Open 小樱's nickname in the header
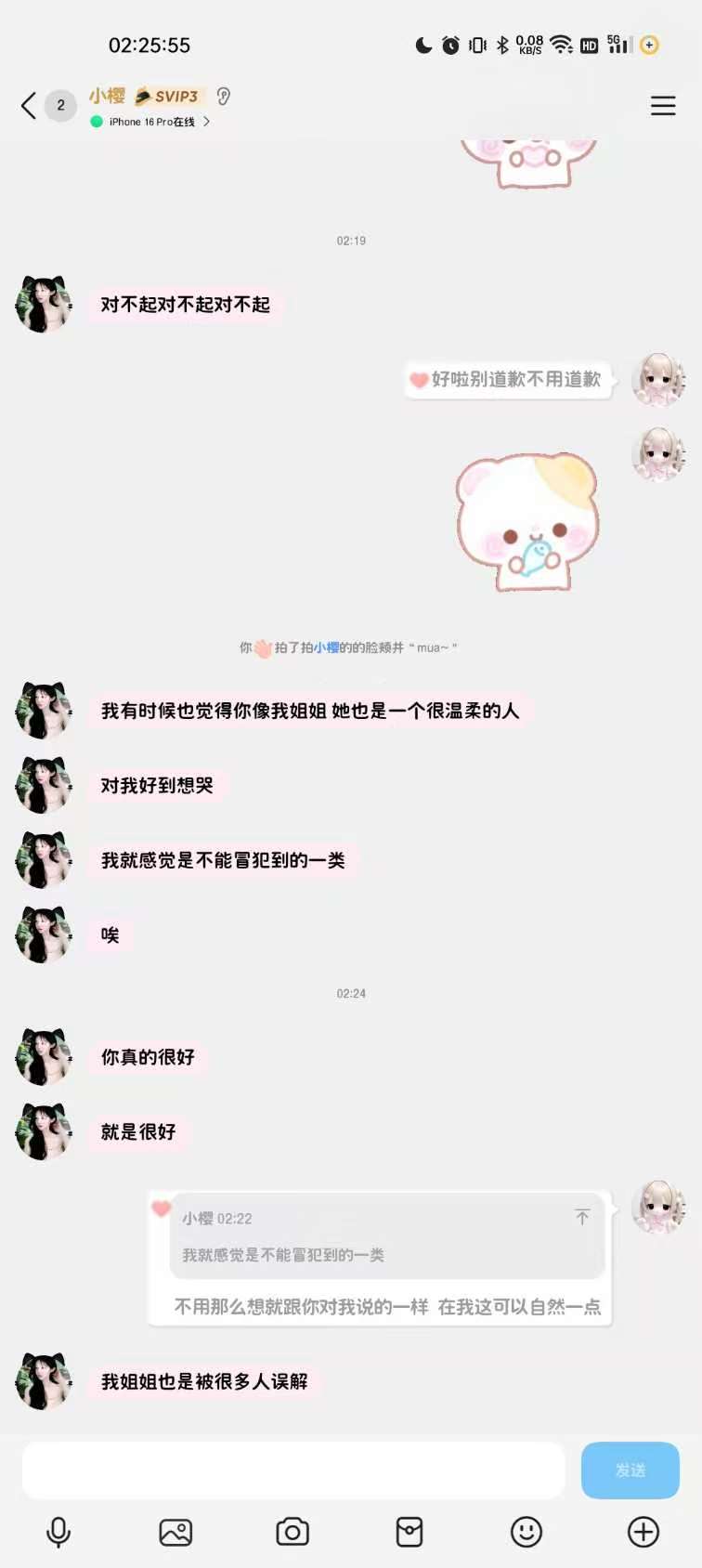Image resolution: width=702 pixels, height=1568 pixels. [107, 96]
